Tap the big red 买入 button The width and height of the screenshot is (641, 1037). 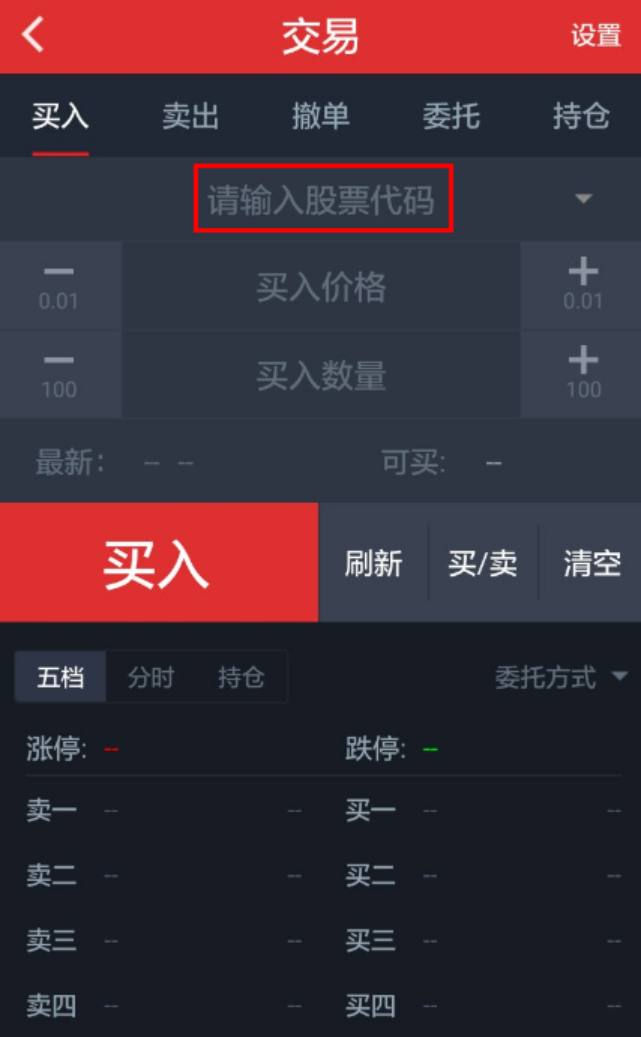click(159, 563)
